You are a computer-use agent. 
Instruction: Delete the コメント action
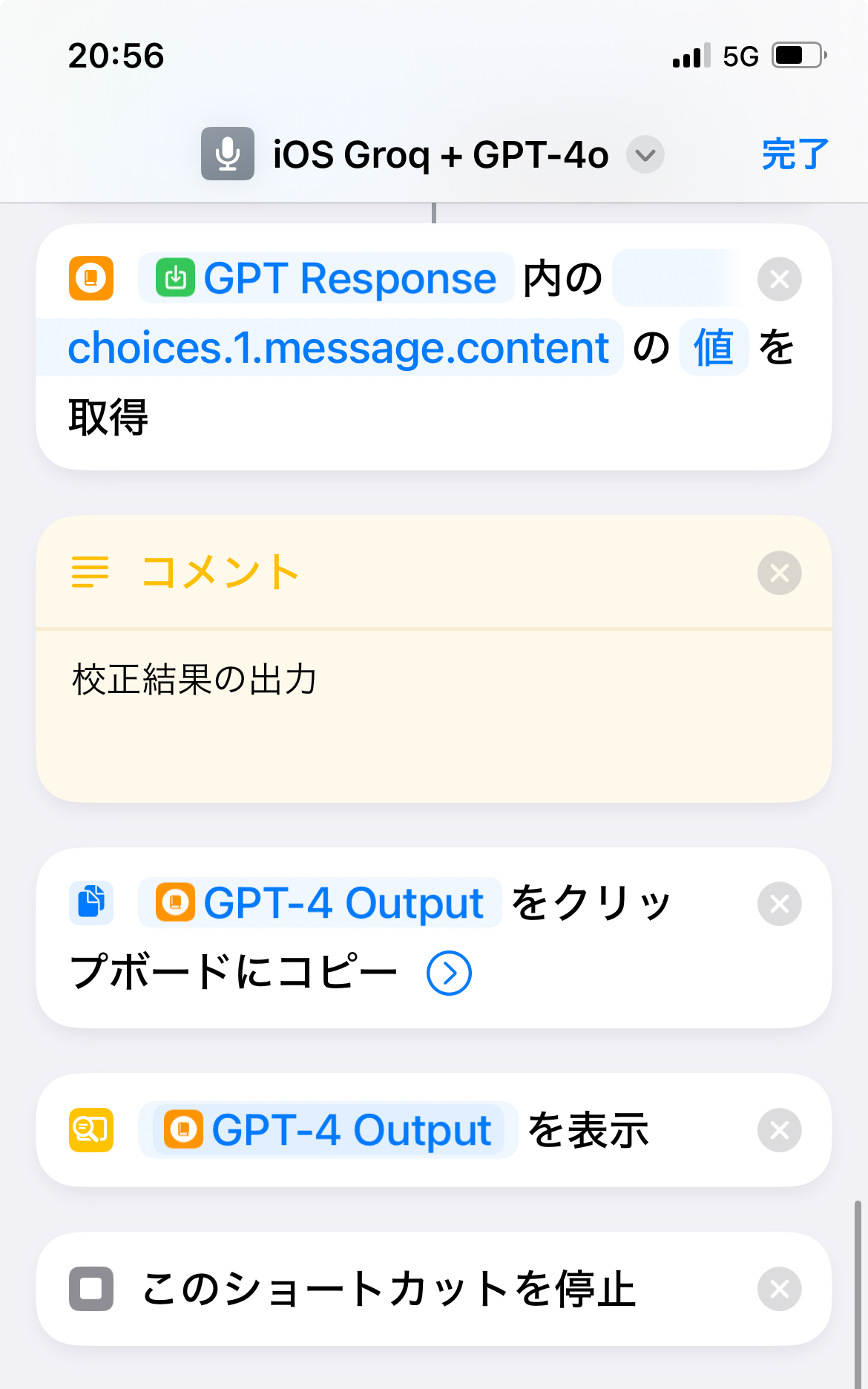779,573
